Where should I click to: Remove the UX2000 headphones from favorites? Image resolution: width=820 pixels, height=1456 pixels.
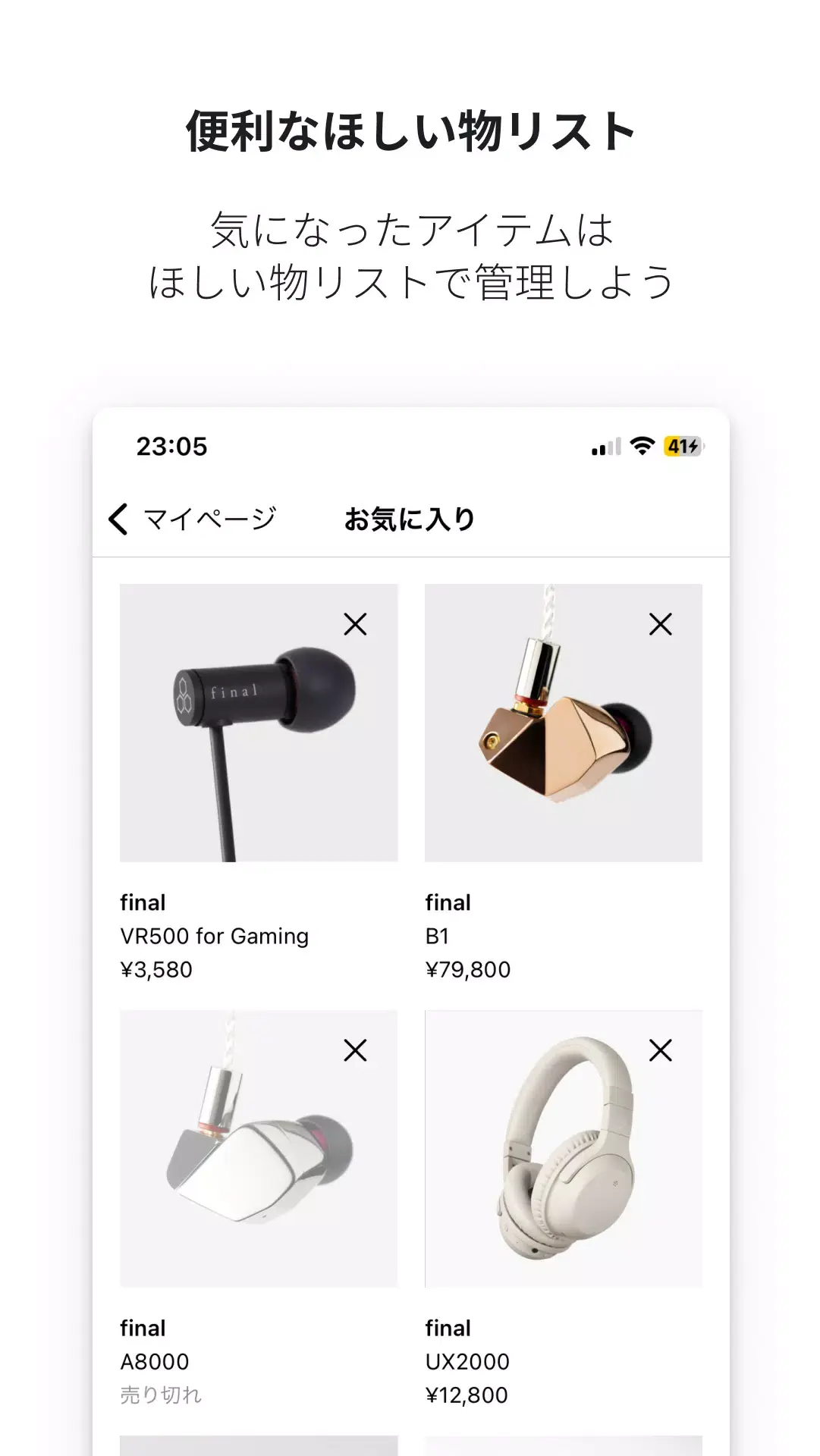pyautogui.click(x=659, y=1050)
